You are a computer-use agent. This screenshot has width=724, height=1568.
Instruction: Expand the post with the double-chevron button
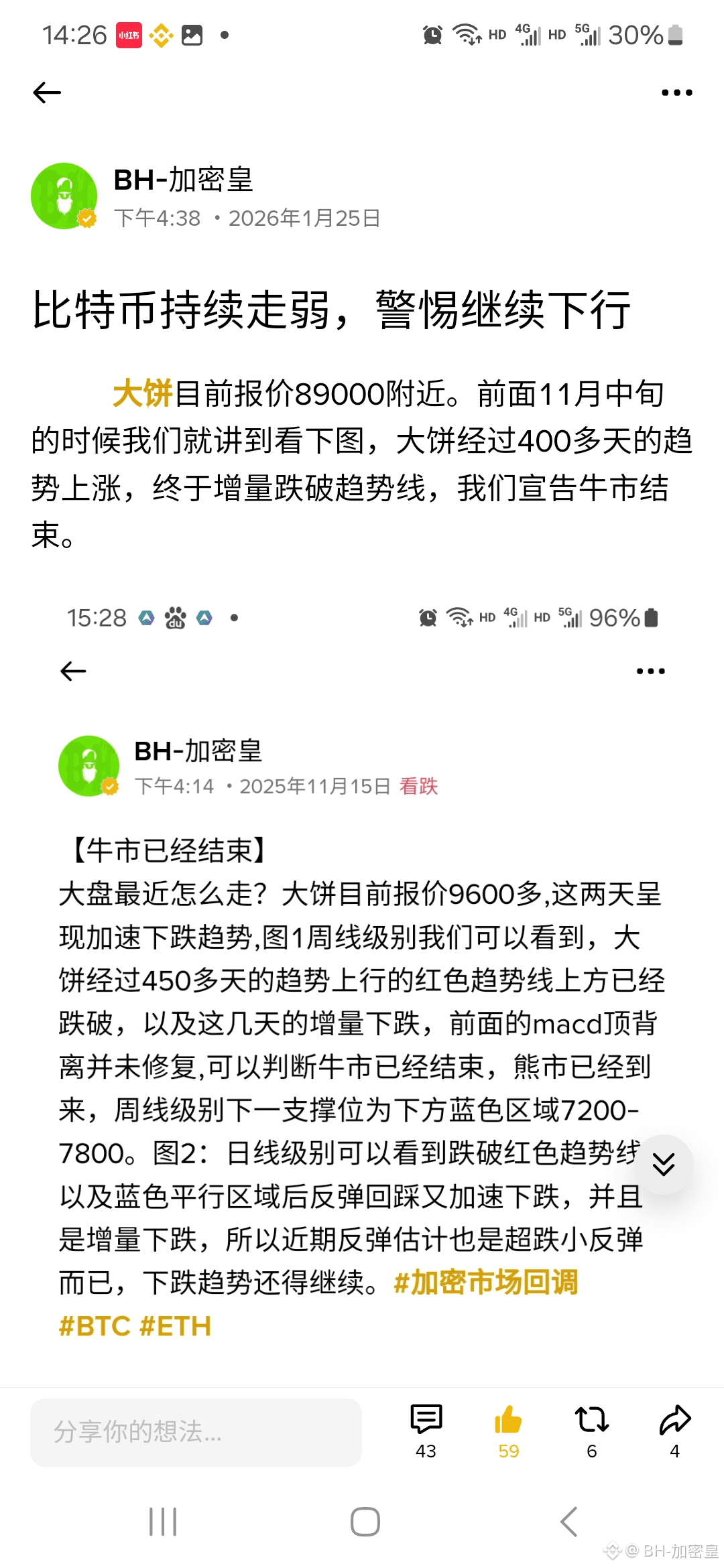click(663, 1165)
